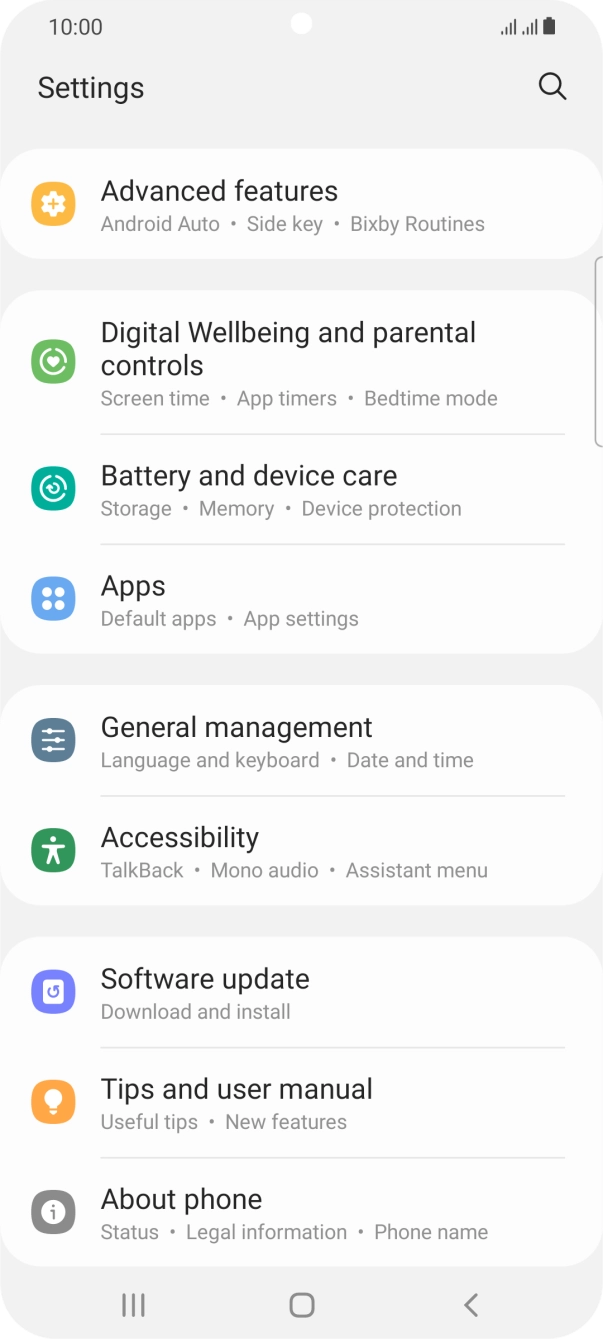This screenshot has height=1342, width=603.
Task: Select General management
Action: [300, 742]
